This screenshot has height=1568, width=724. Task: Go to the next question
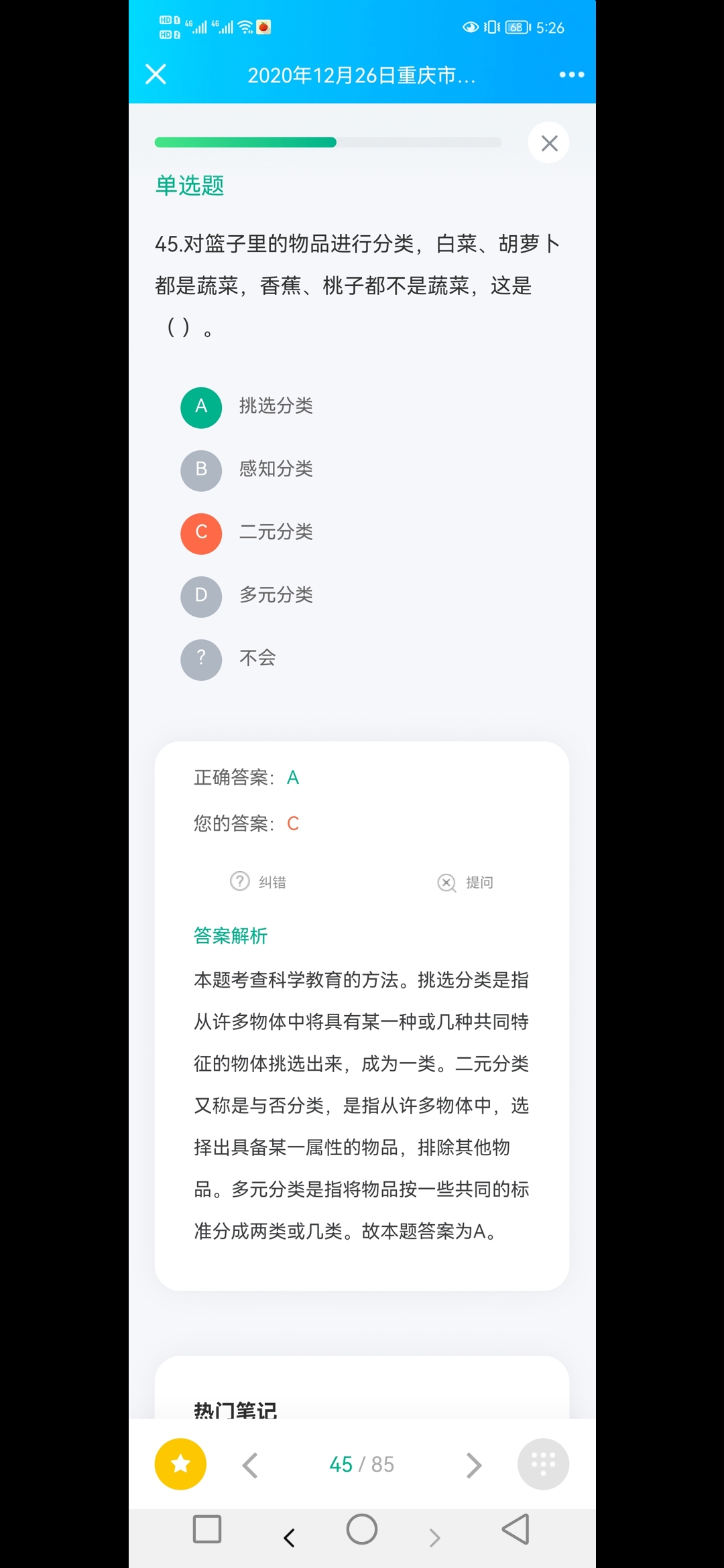point(473,1465)
